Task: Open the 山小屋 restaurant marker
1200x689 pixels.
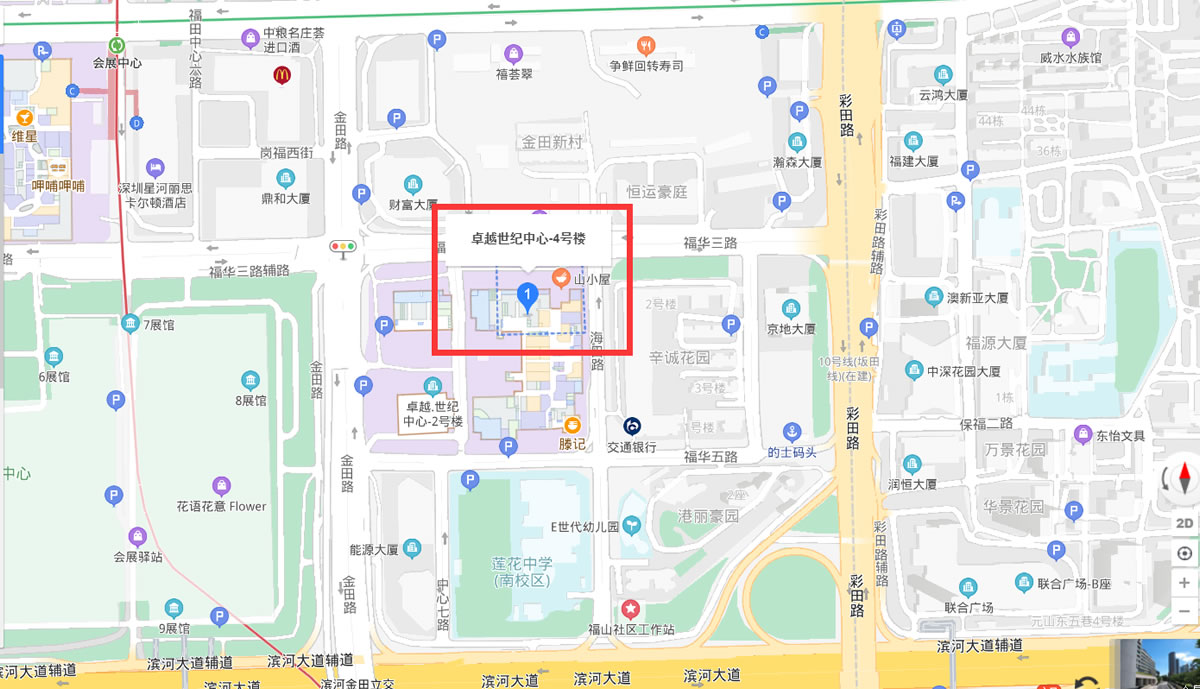Action: pyautogui.click(x=561, y=275)
